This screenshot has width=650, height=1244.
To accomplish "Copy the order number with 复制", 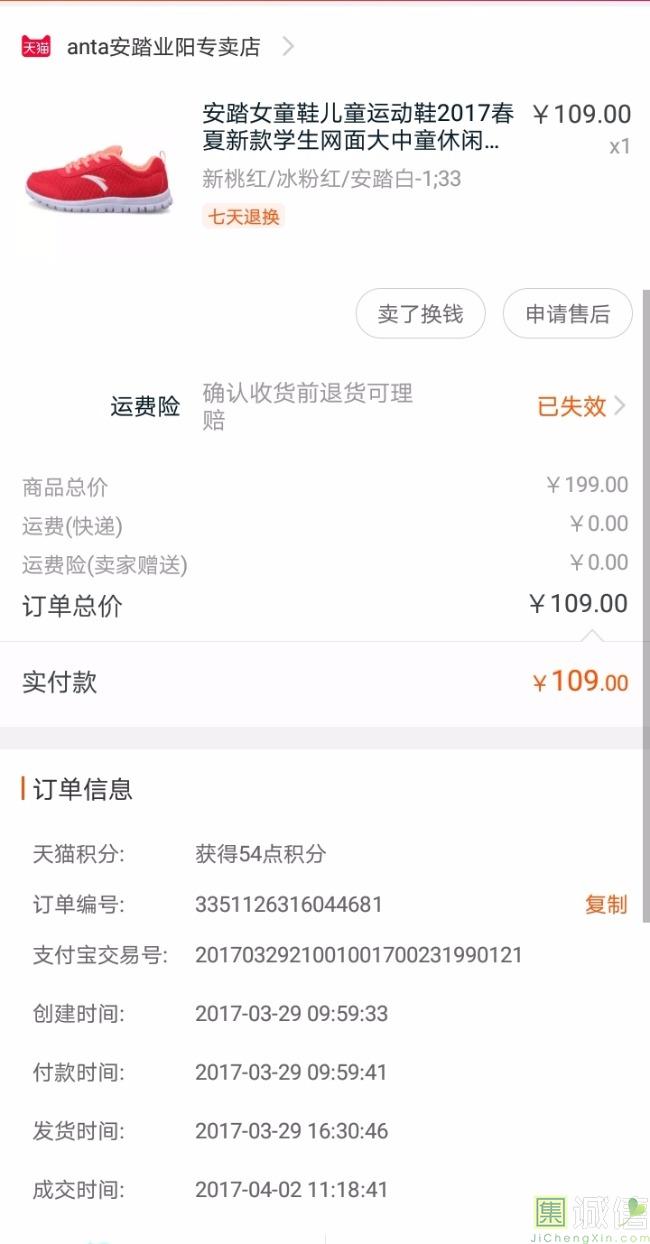I will tap(606, 904).
